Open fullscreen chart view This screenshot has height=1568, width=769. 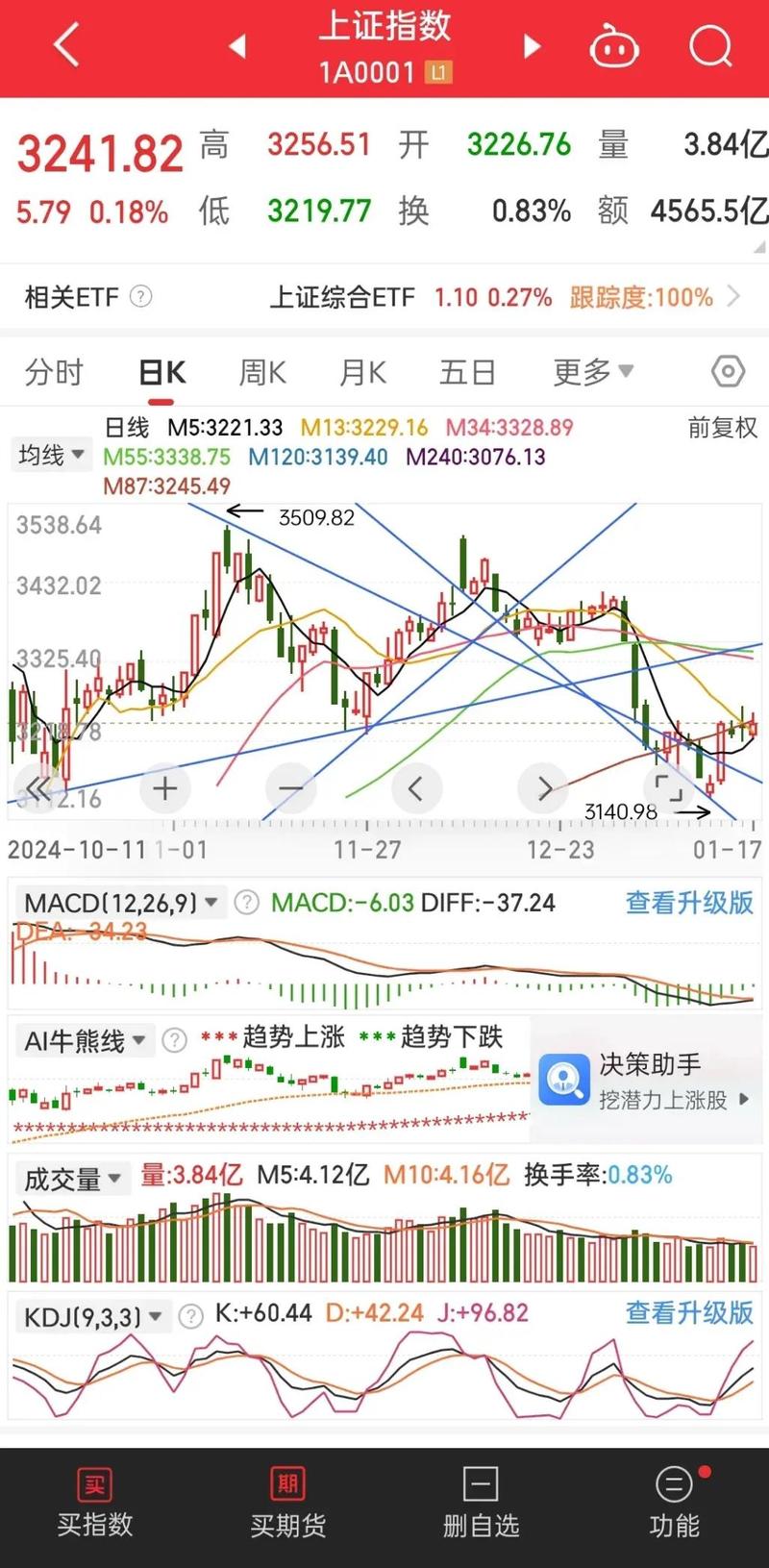click(668, 787)
